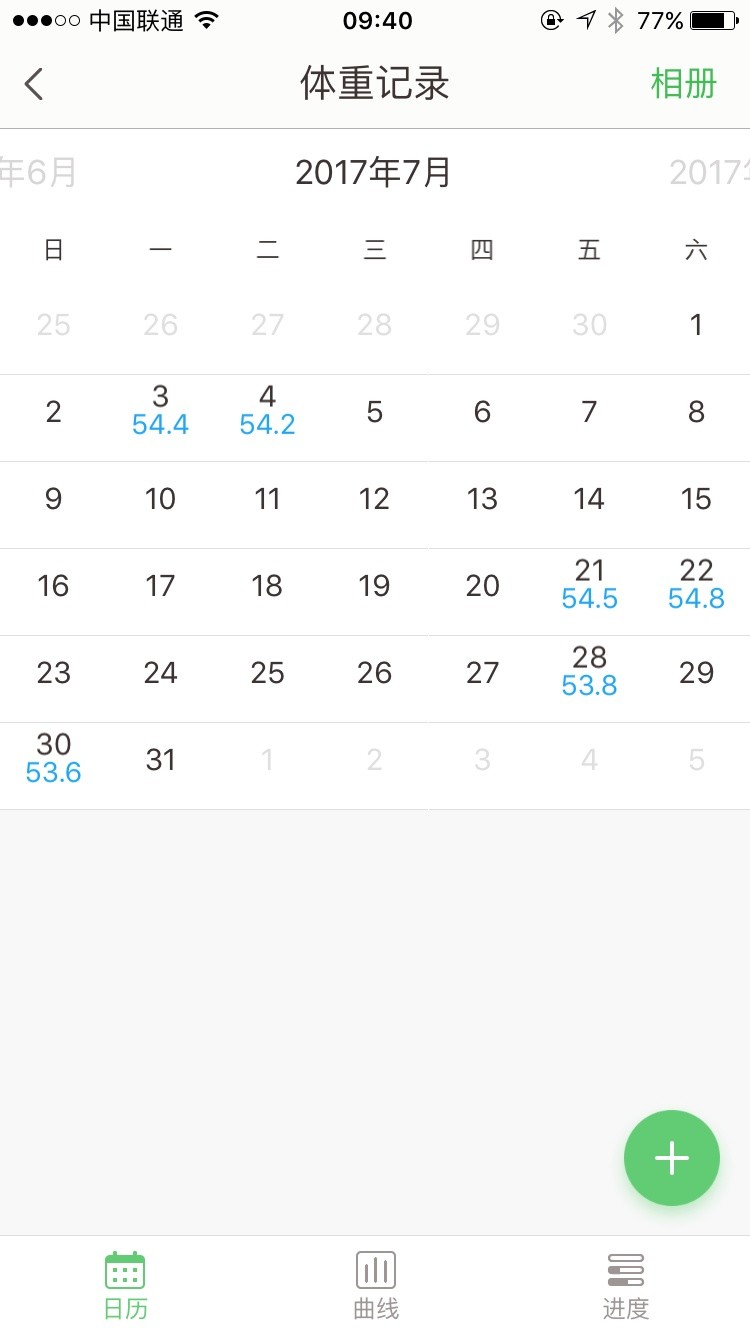Screen dimensions: 750x1334
Task: Open July 4 entry with 54.2
Action: point(268,411)
